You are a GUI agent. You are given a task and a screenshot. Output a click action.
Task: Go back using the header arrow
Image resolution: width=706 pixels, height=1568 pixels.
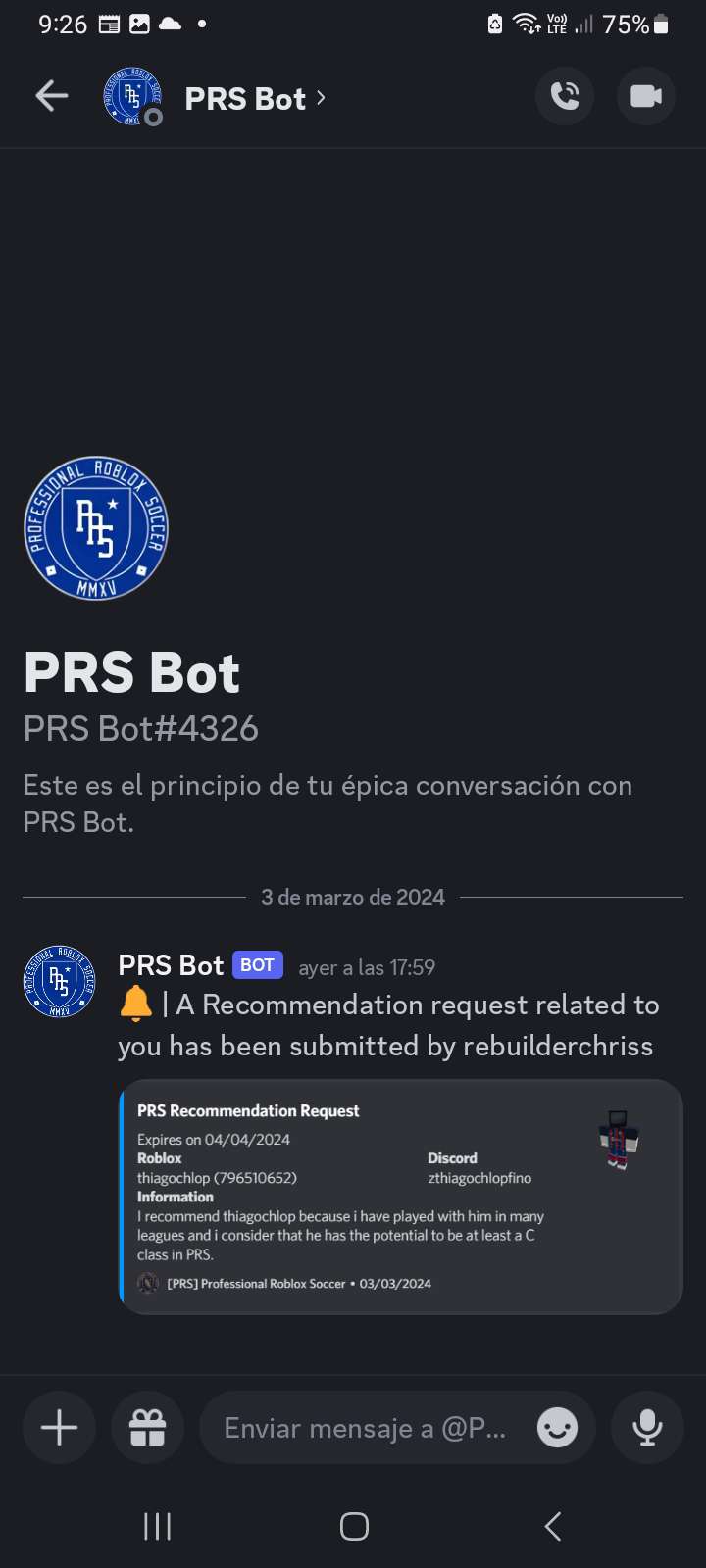[x=51, y=96]
